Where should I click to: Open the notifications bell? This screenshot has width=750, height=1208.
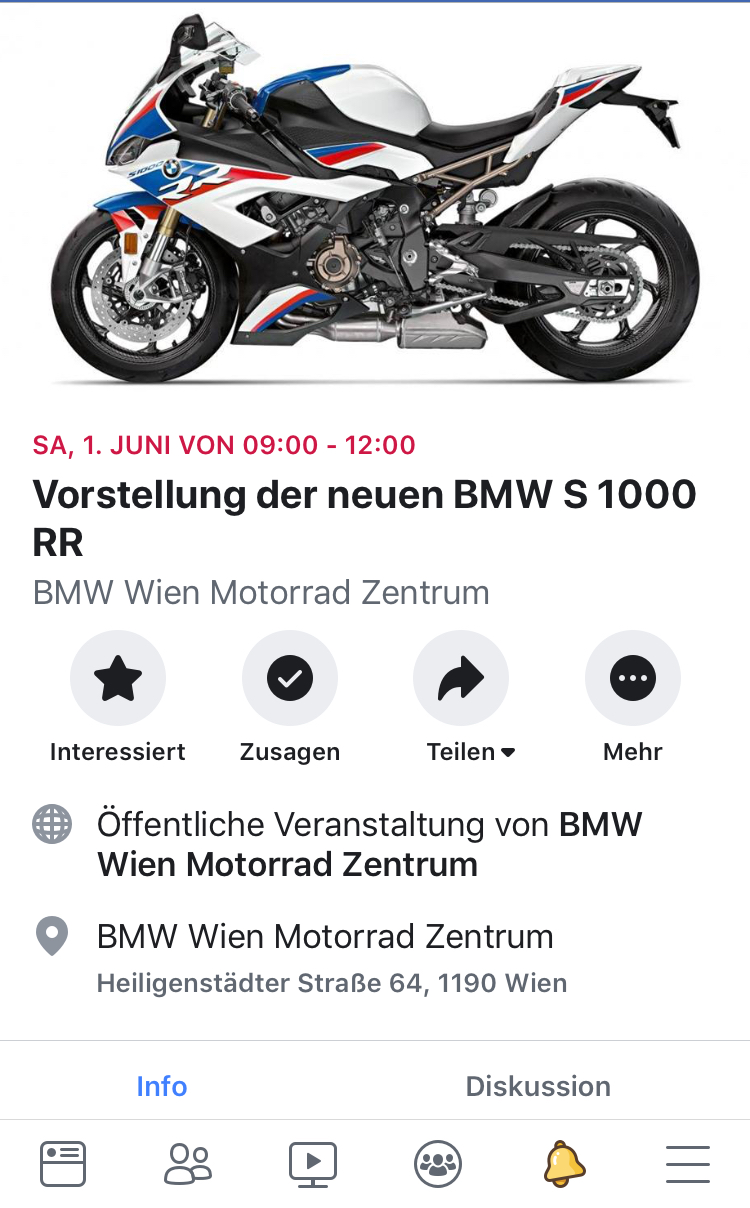coord(564,1164)
